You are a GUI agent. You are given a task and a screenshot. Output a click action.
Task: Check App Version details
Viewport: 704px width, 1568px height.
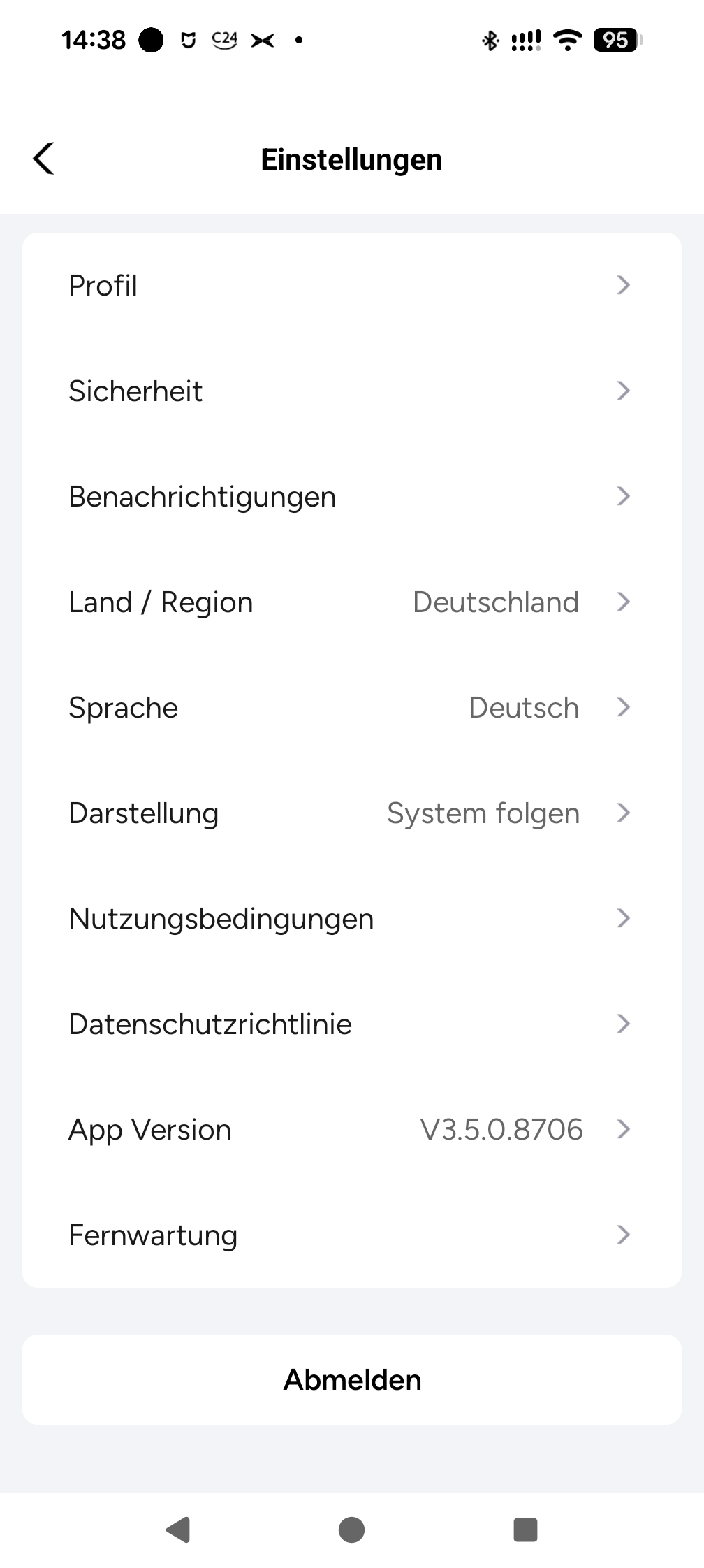(x=351, y=1130)
